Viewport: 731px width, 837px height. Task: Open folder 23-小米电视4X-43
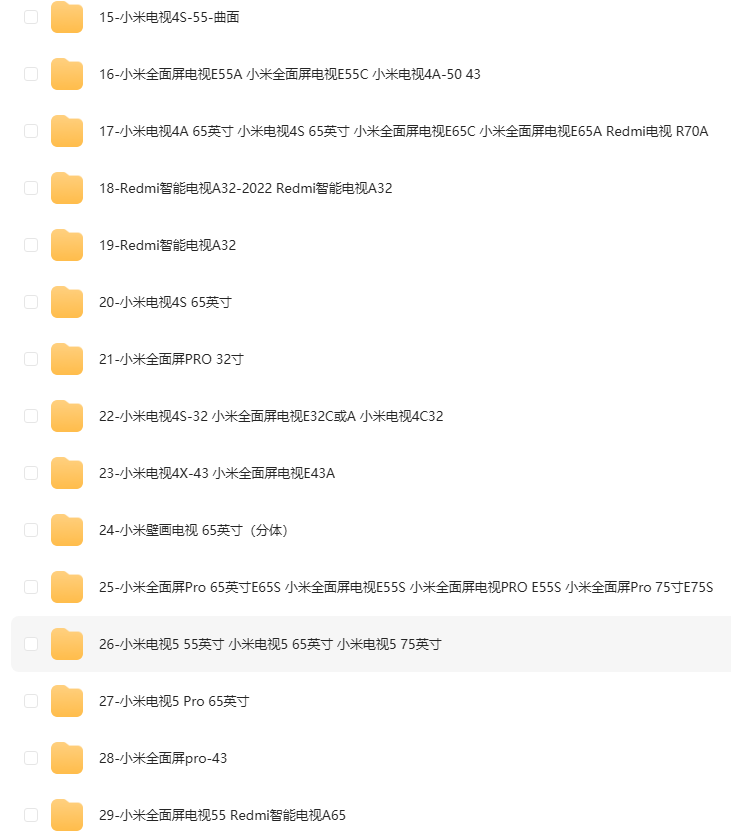point(216,473)
